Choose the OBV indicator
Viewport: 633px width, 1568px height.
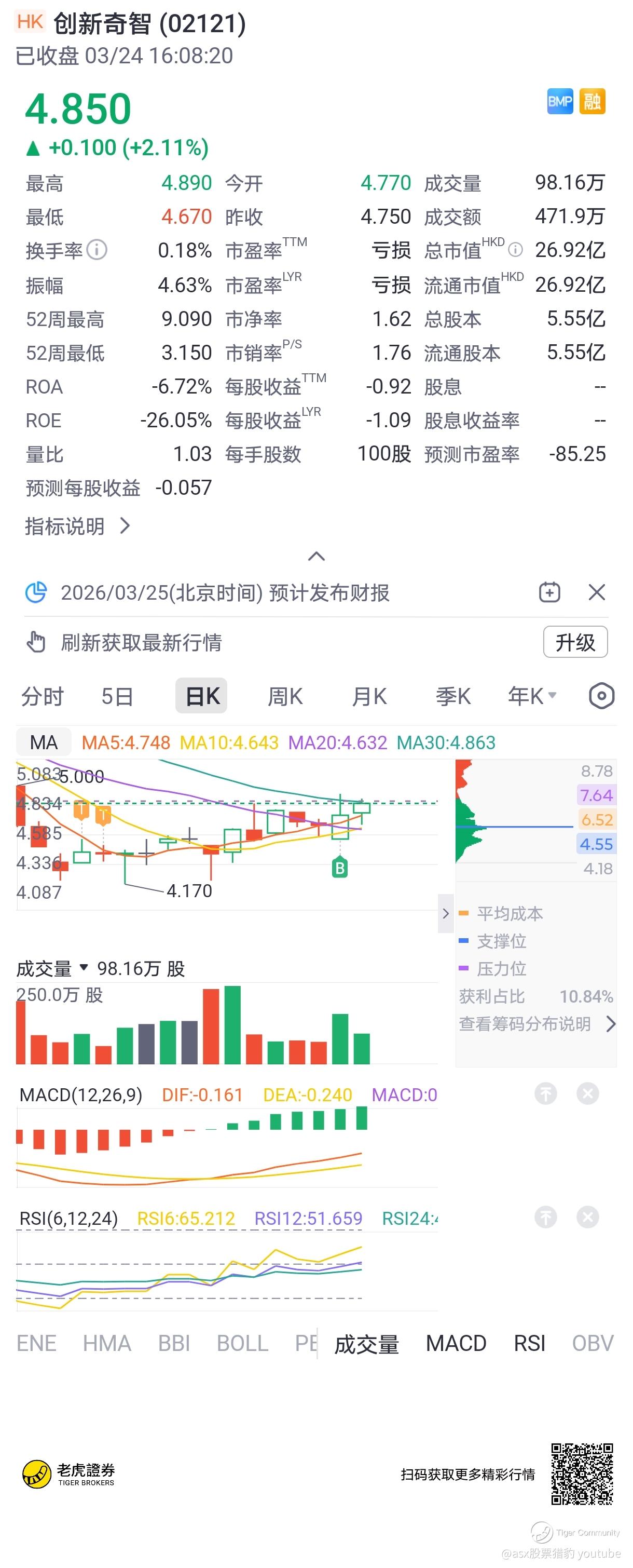[592, 1343]
